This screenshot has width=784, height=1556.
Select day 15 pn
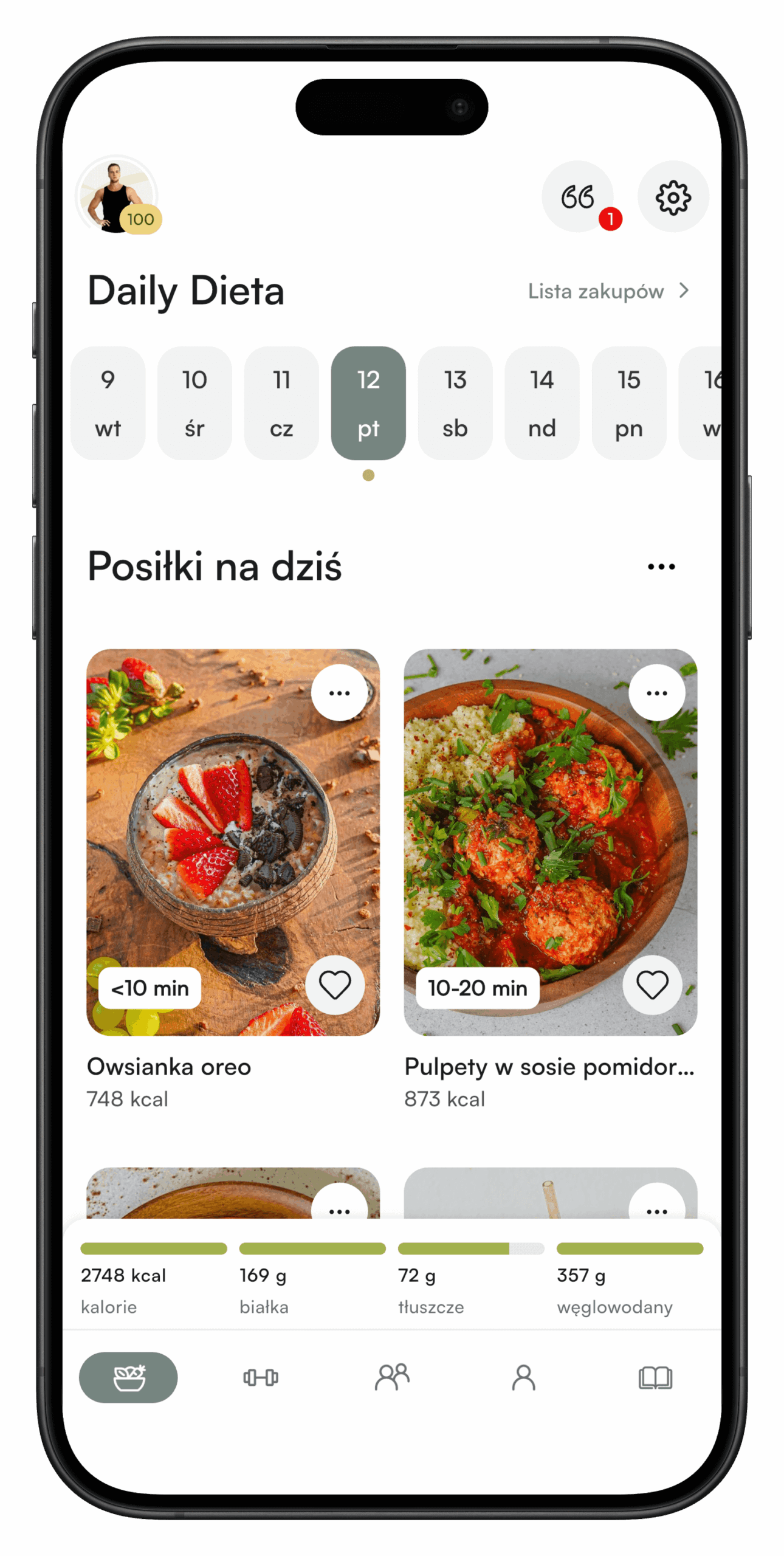(x=628, y=403)
